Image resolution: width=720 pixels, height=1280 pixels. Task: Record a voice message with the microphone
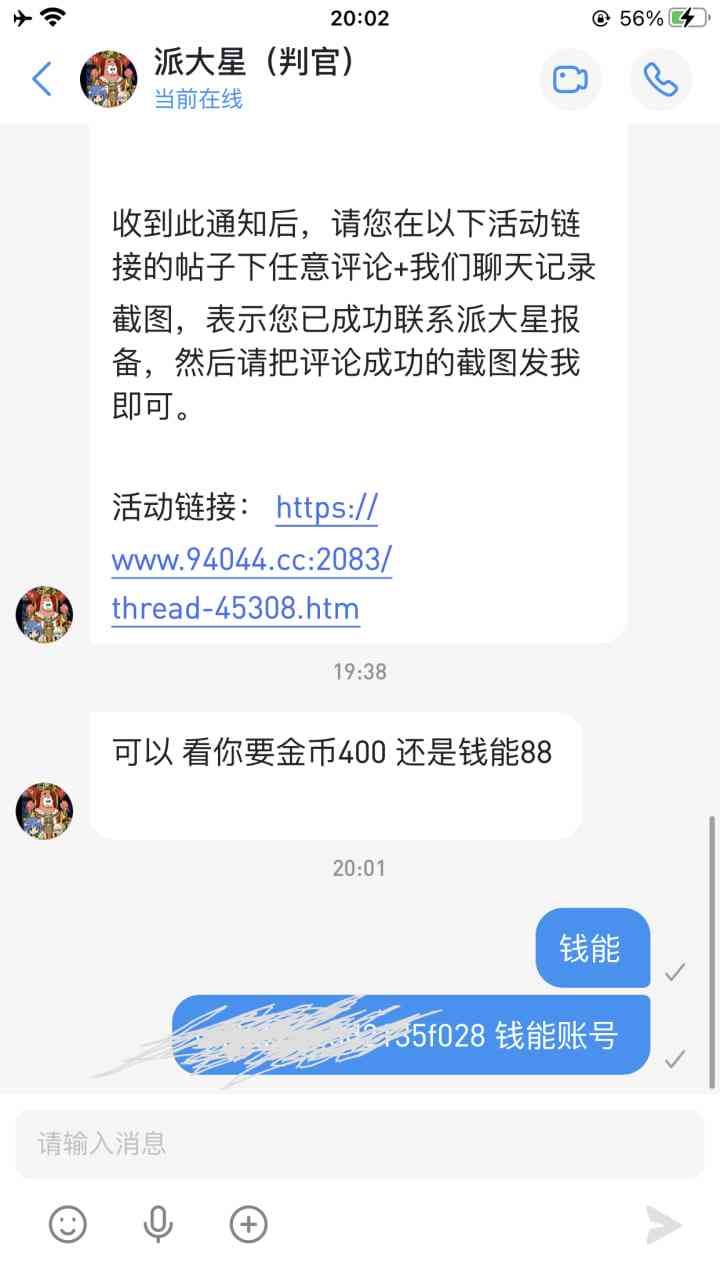(x=158, y=1224)
